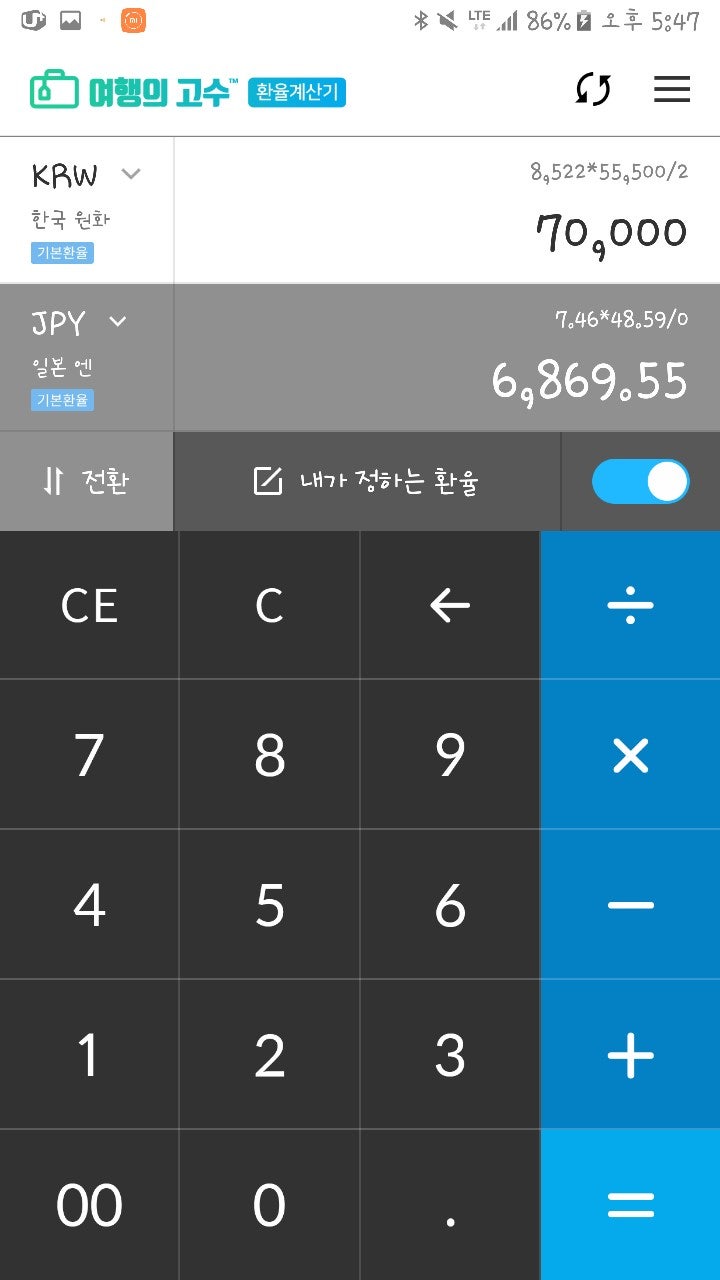
Task: Open the KRW currency dropdown
Action: point(131,174)
